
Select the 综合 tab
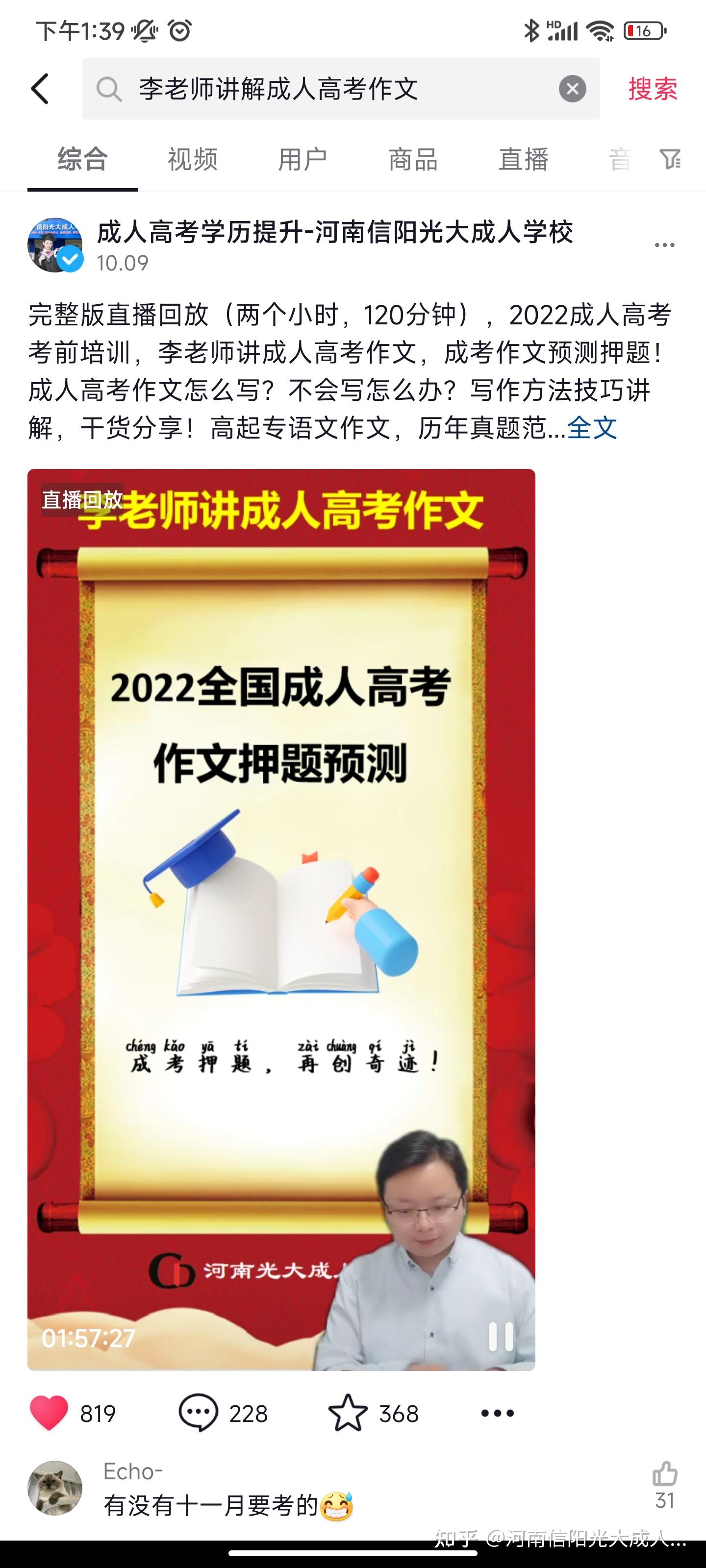(x=83, y=159)
